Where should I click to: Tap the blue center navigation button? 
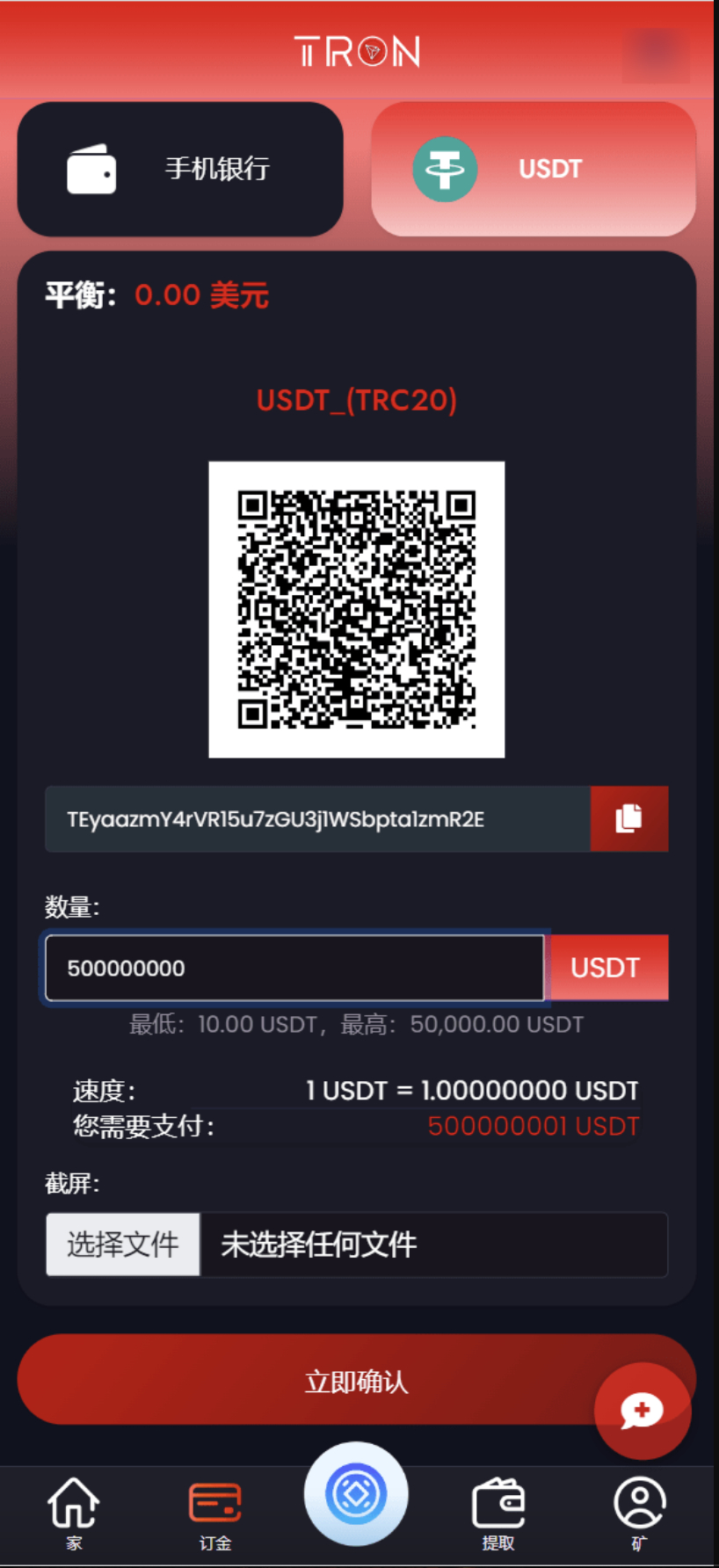(356, 1493)
